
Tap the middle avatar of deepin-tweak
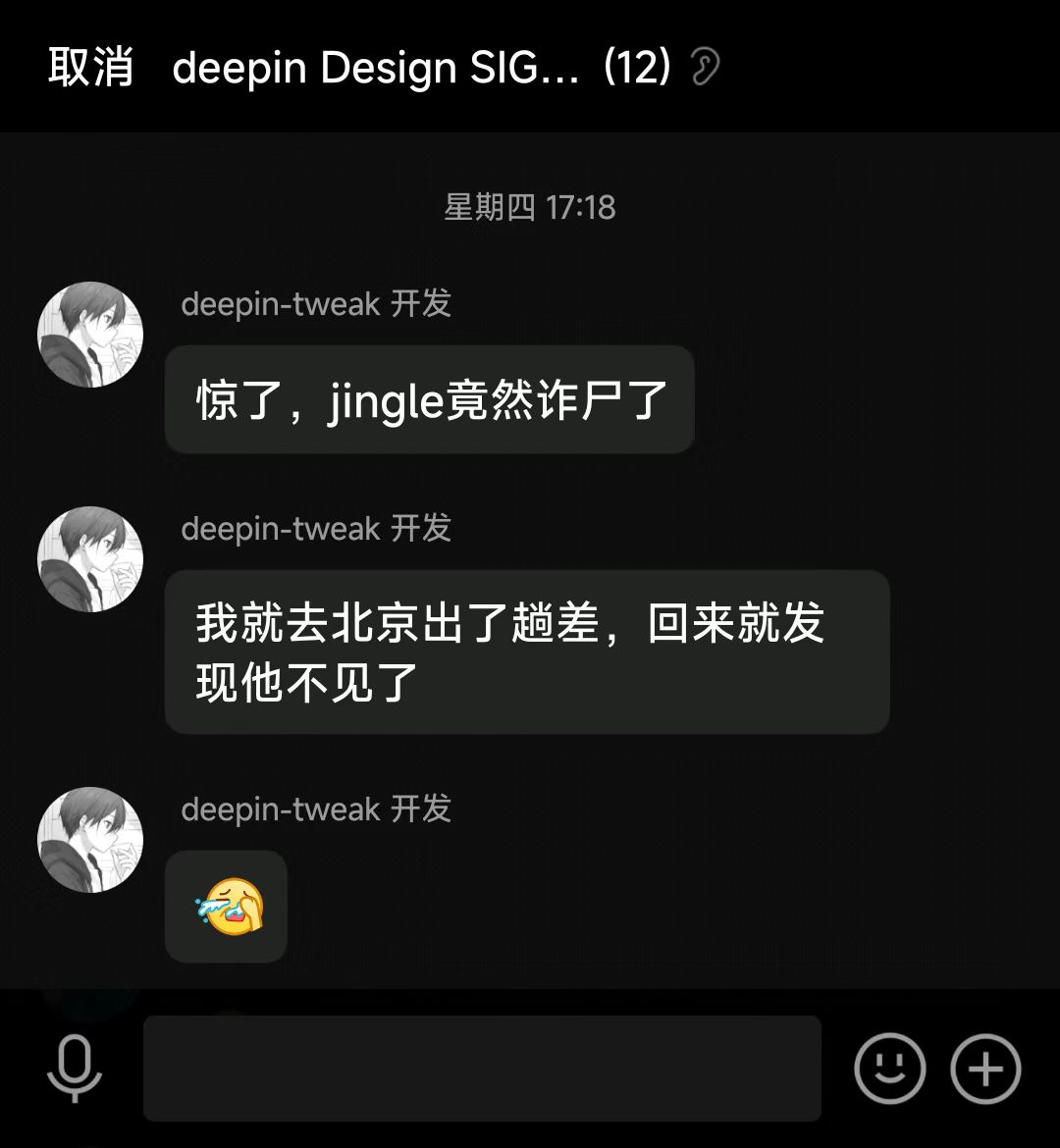[89, 557]
